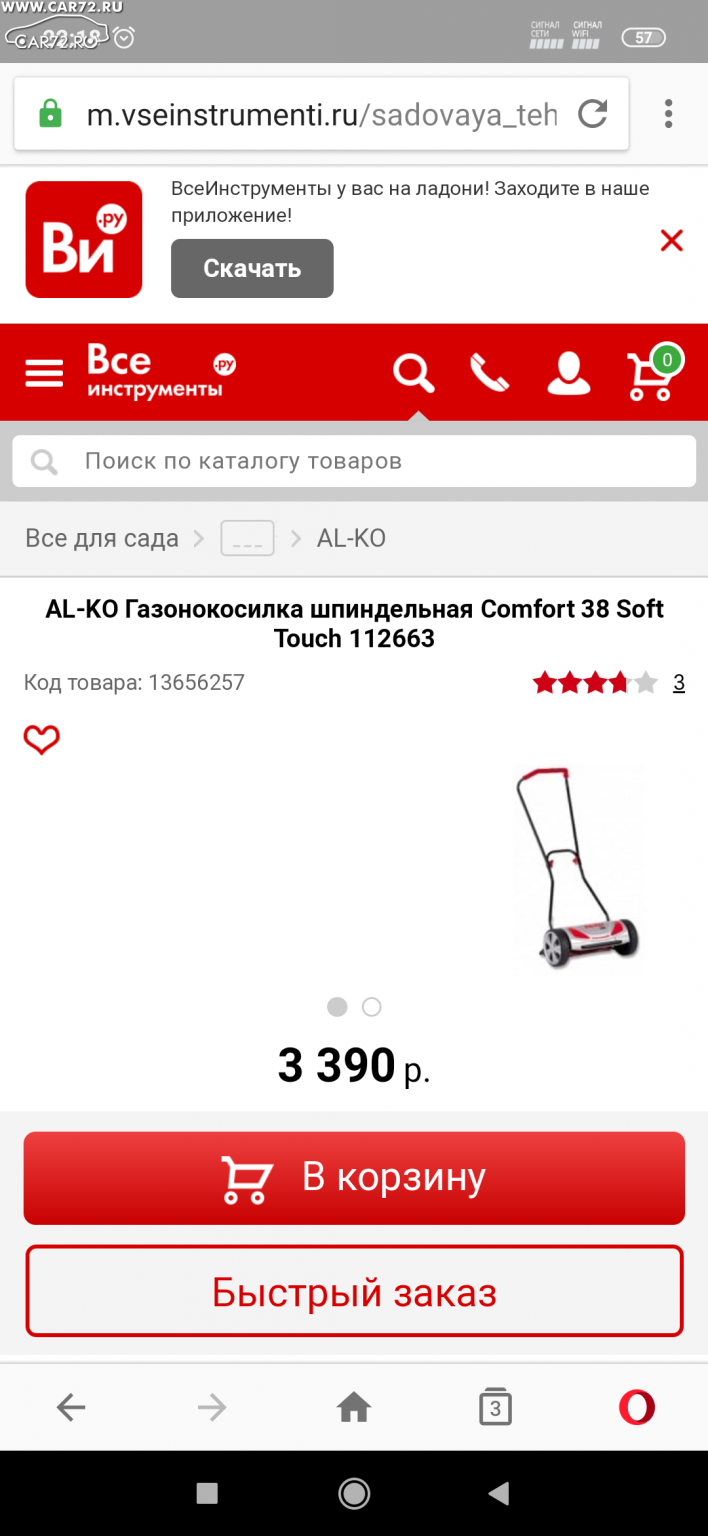Tap the site address field
Viewport: 708px width, 1536px height.
(321, 114)
